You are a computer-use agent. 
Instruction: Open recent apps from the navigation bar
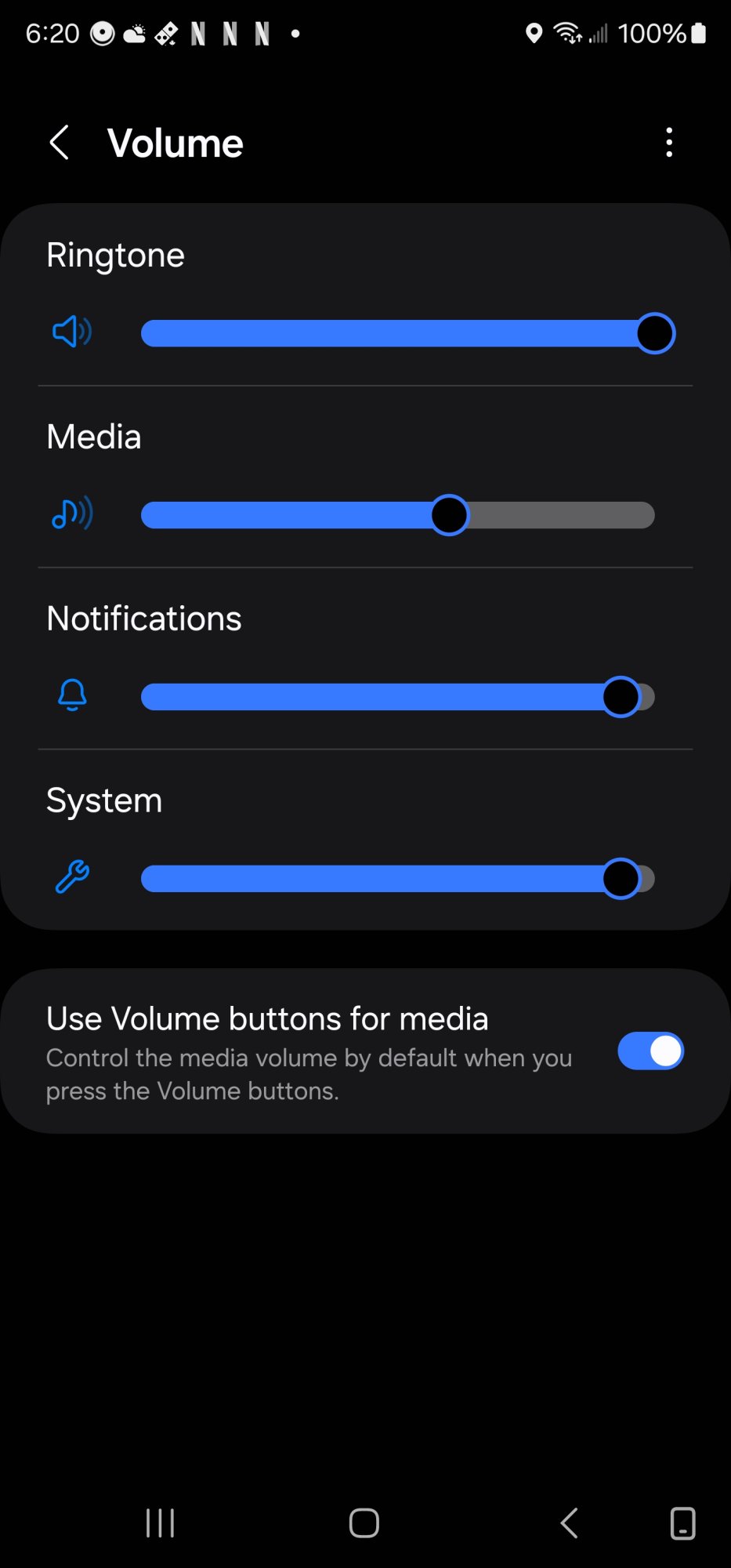click(x=161, y=1523)
